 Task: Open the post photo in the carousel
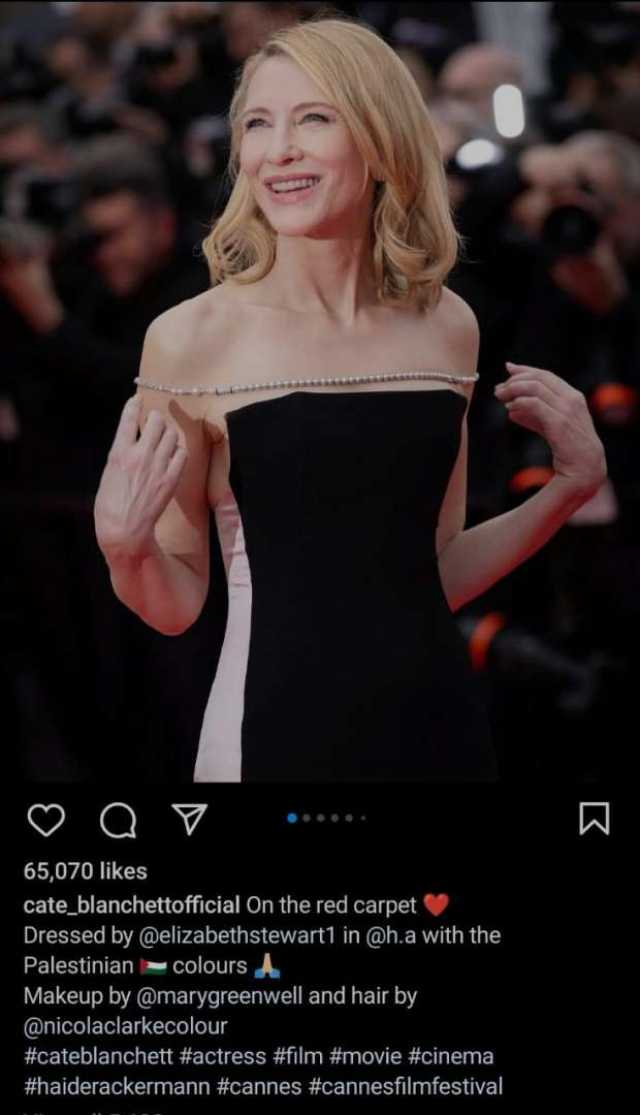(320, 400)
